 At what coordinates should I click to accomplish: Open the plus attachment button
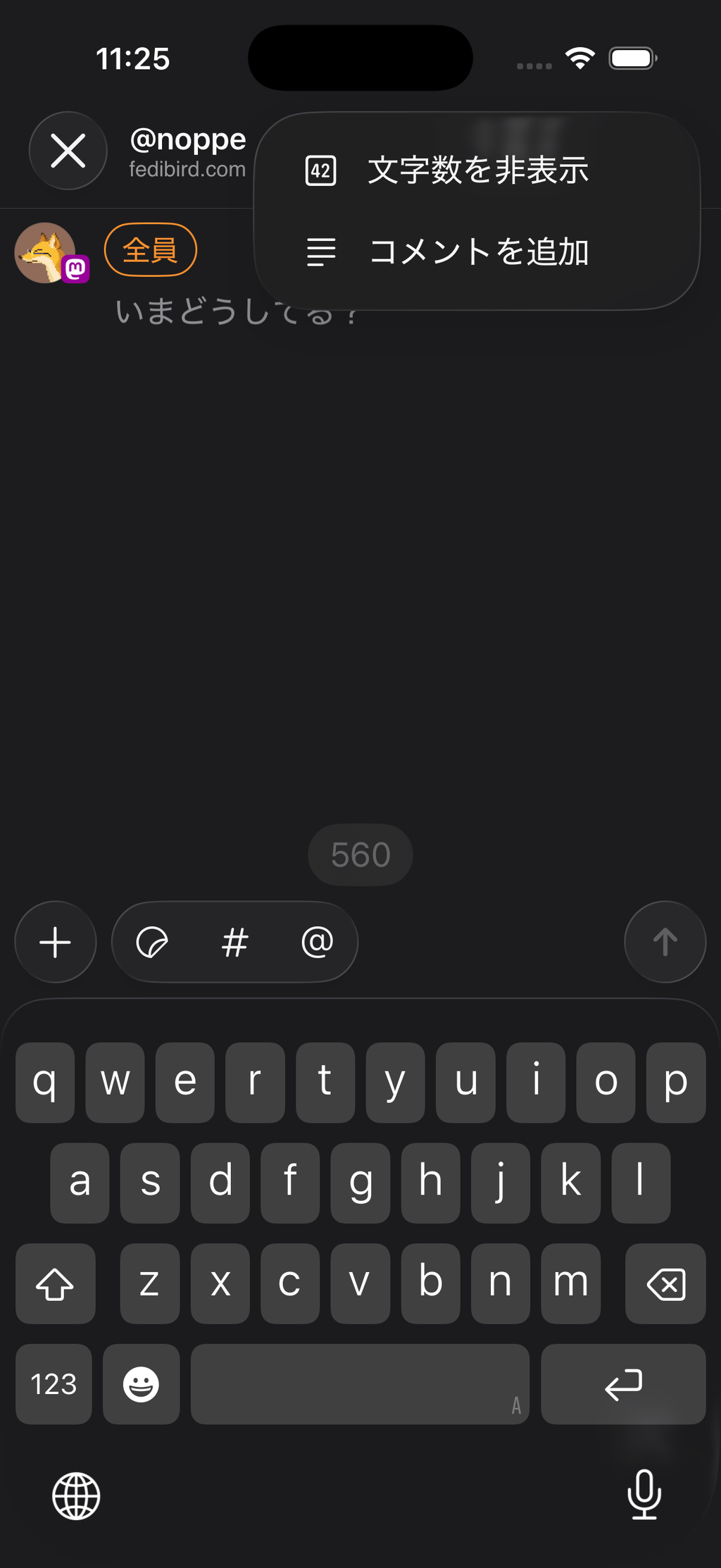coord(56,942)
